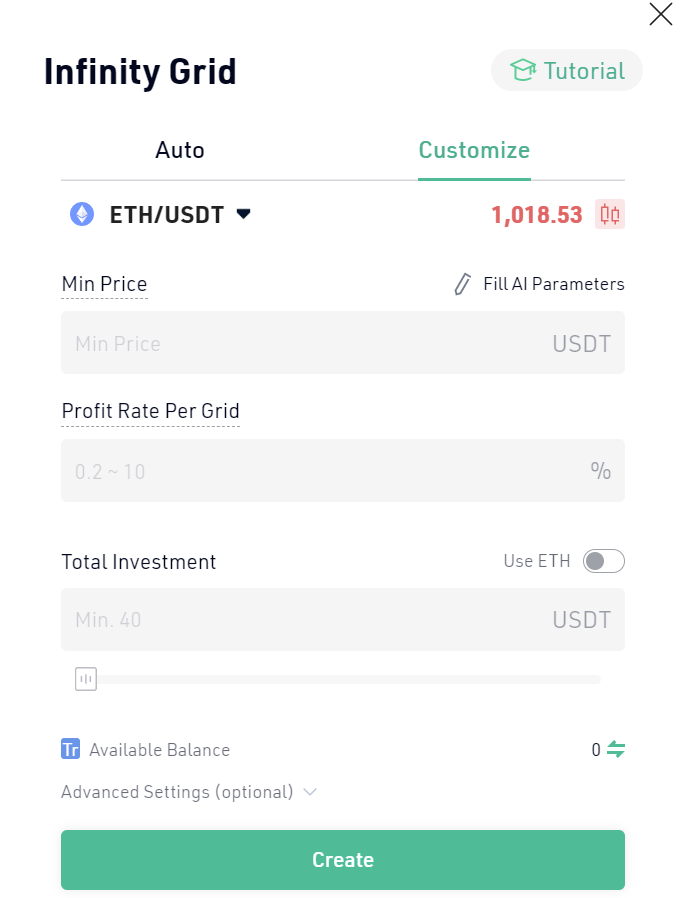Focus the Min Price field
This screenshot has height=898, width=685.
pyautogui.click(x=300, y=343)
